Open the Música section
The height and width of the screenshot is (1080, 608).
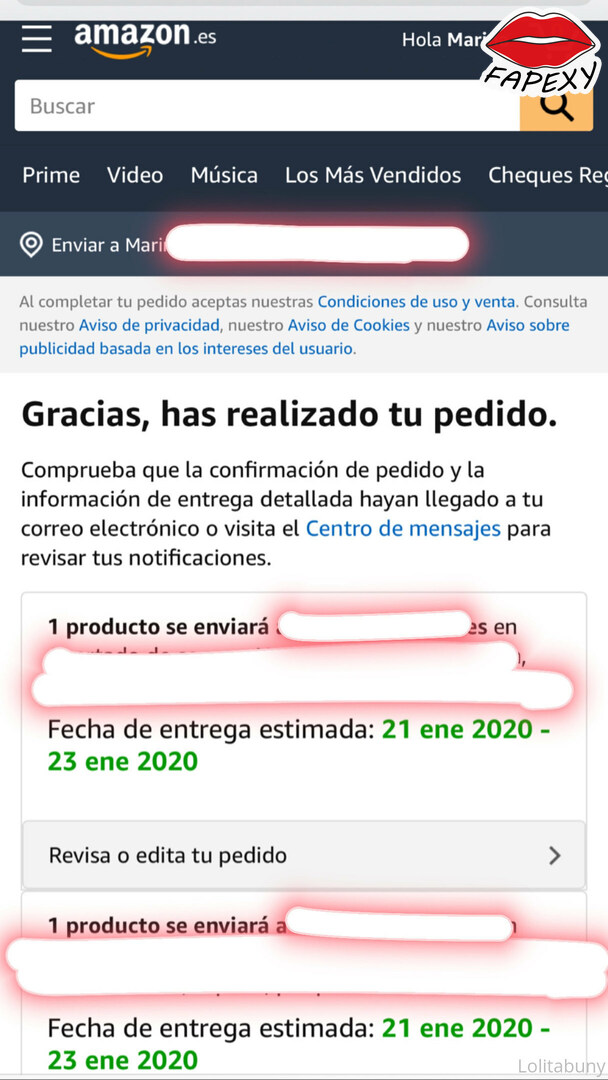tap(224, 176)
